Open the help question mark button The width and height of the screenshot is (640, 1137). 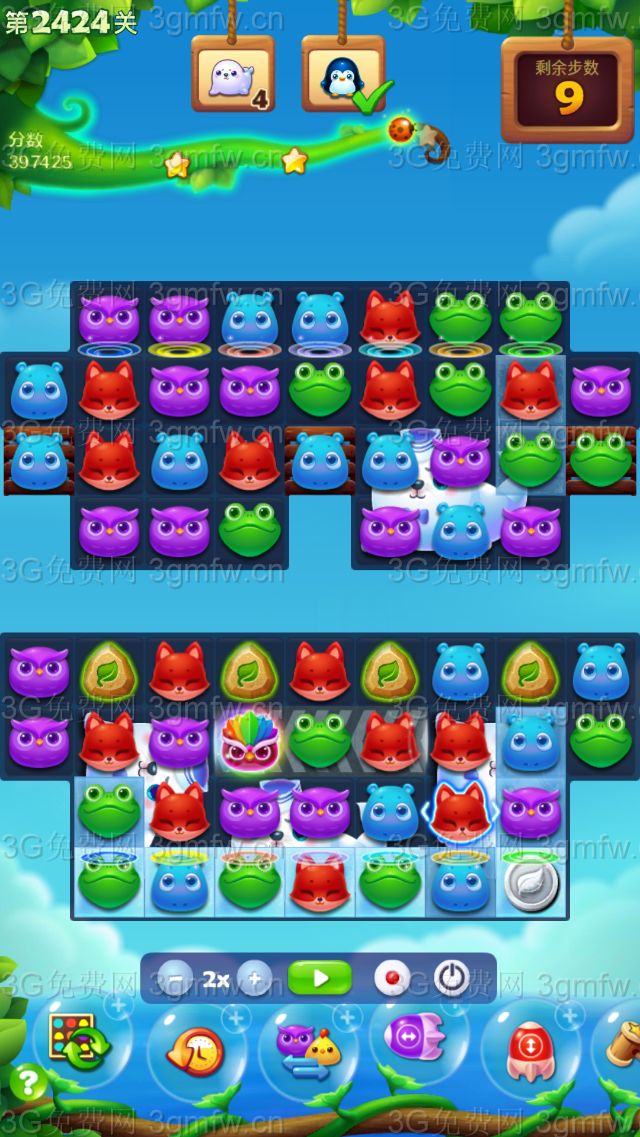click(28, 1083)
